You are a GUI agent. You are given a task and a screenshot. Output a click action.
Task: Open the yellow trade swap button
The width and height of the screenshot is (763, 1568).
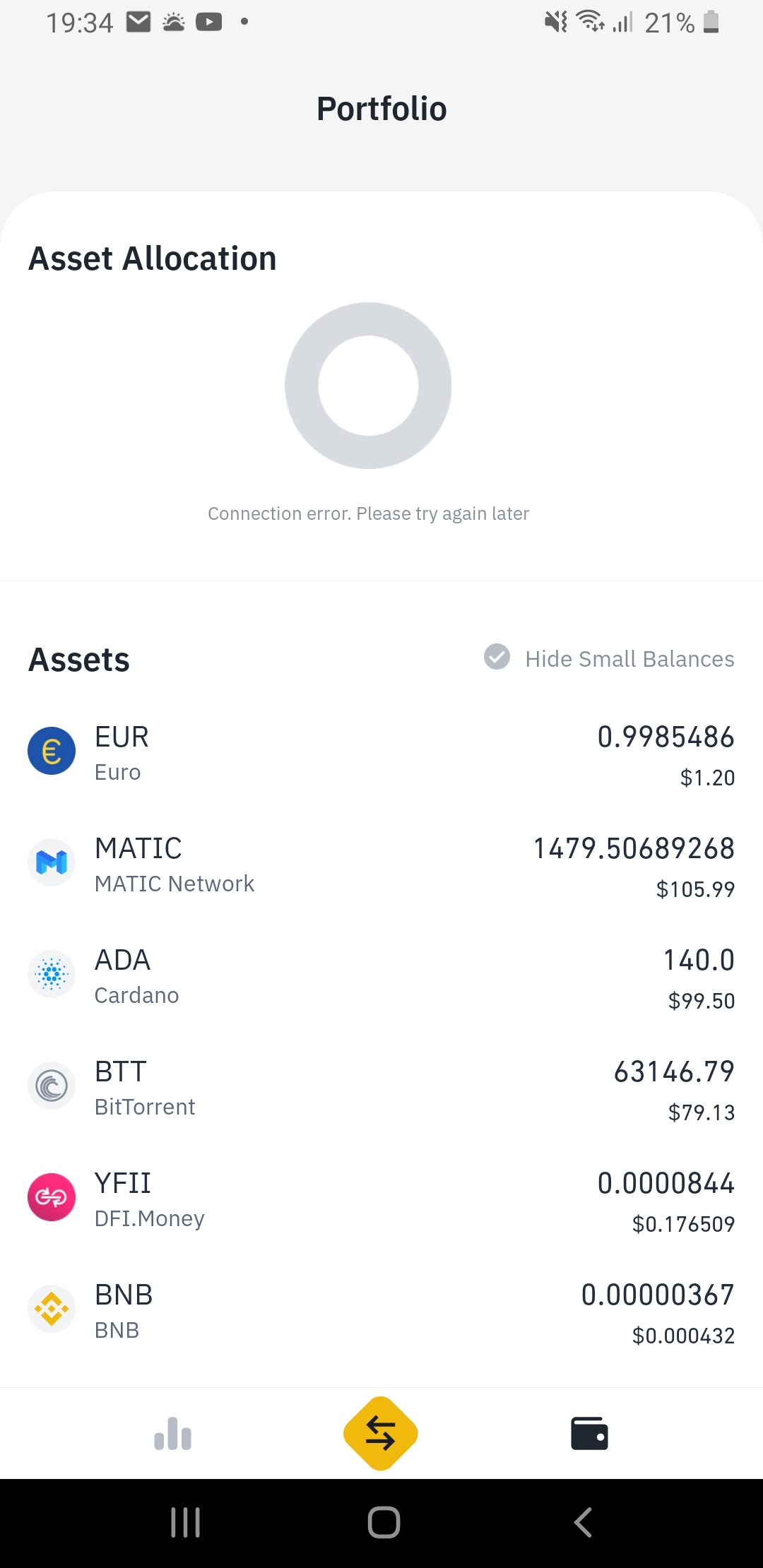coord(381,1434)
